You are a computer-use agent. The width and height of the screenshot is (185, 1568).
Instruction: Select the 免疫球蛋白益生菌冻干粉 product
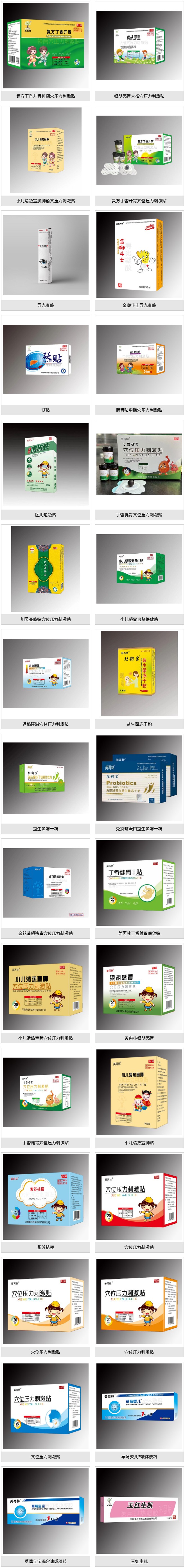point(139,778)
